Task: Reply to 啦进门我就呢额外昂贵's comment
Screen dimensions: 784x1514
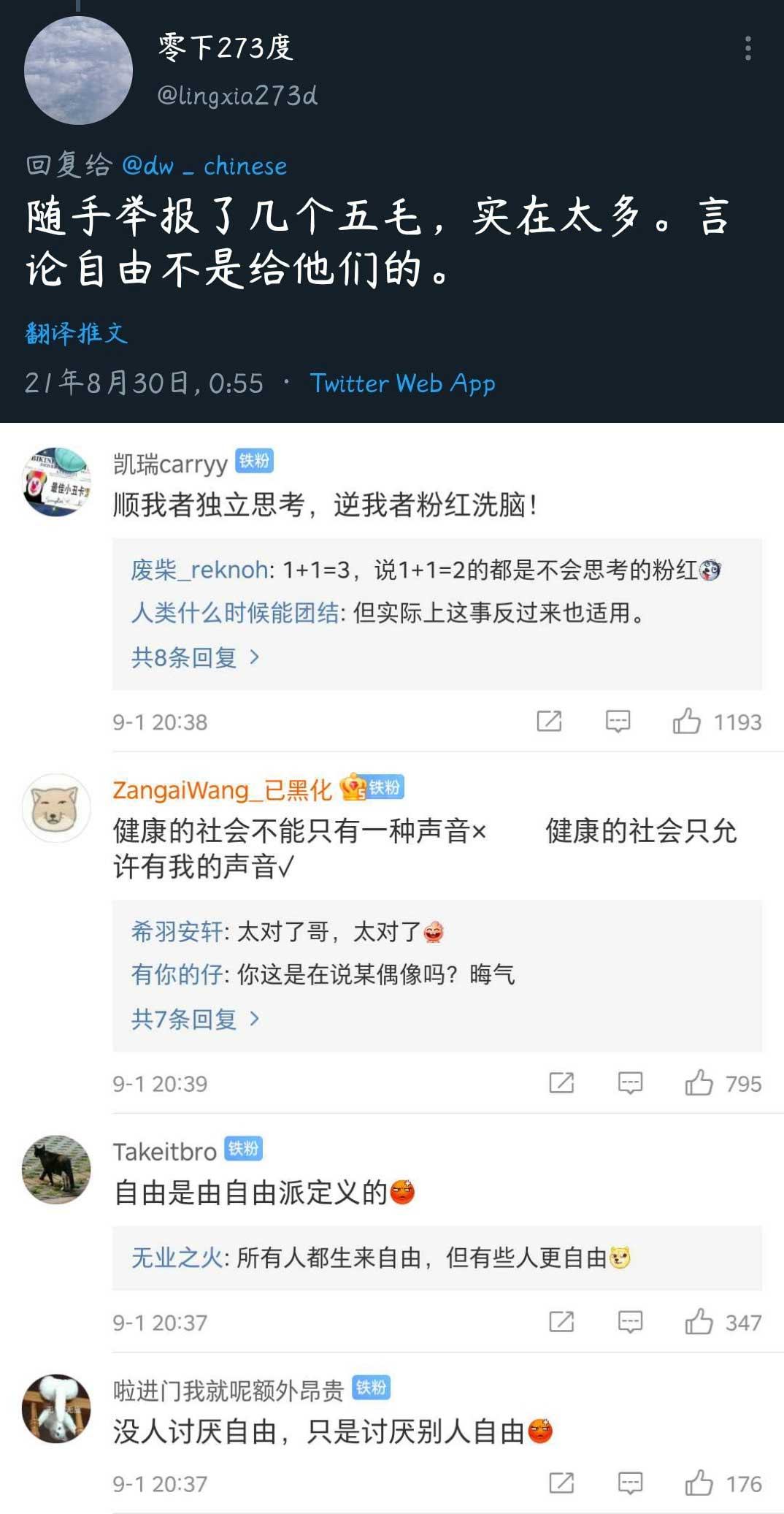Action: 630,1483
